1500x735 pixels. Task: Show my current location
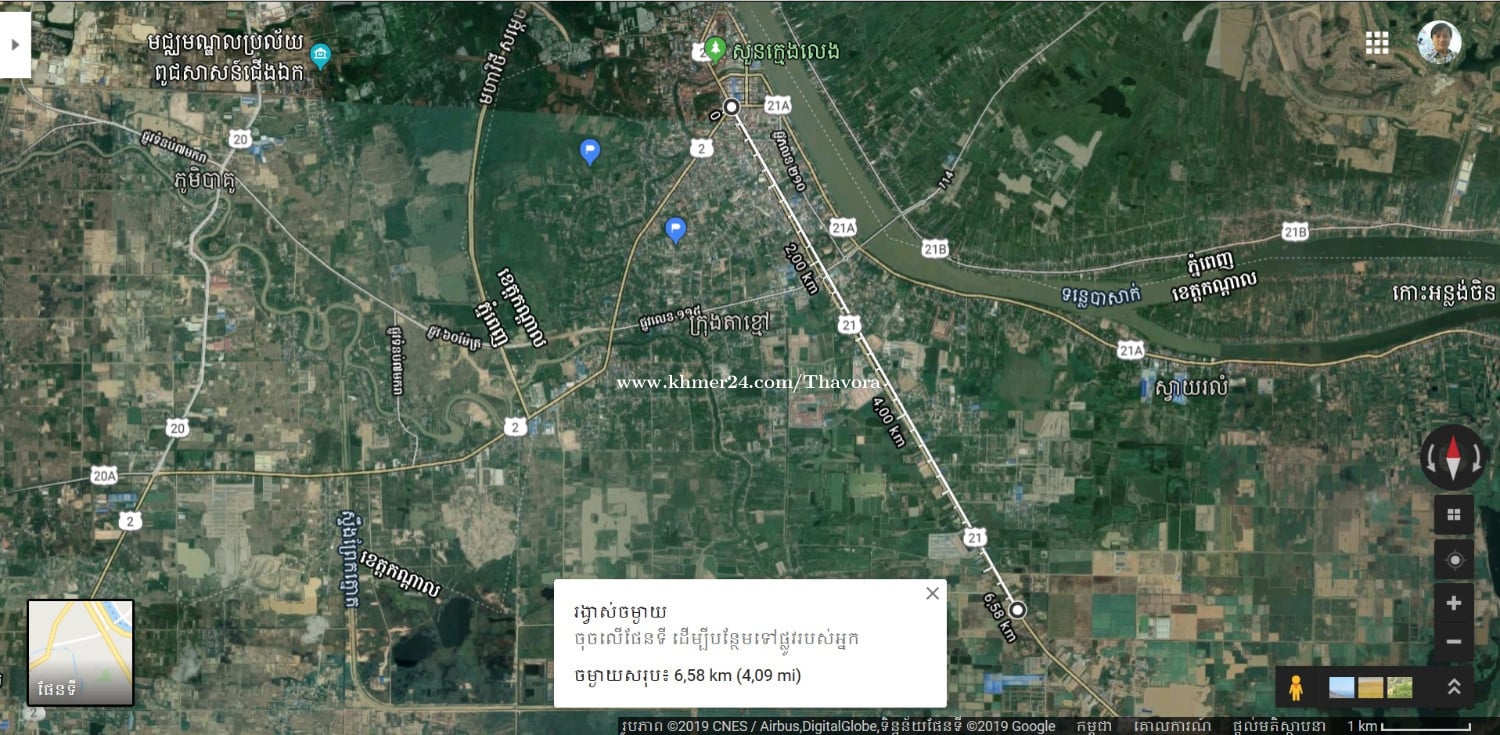1453,560
